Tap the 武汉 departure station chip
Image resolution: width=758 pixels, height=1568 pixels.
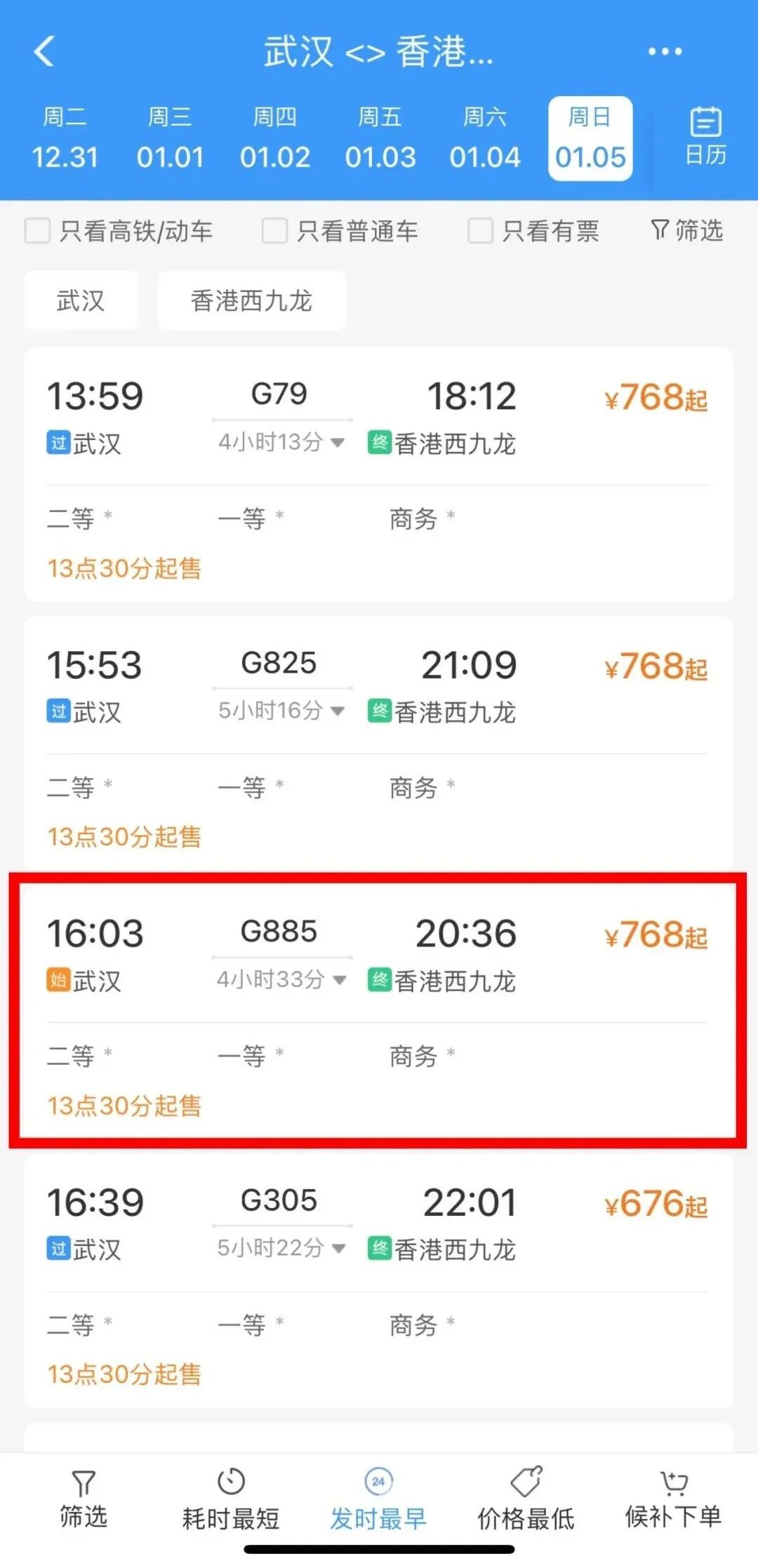point(80,300)
